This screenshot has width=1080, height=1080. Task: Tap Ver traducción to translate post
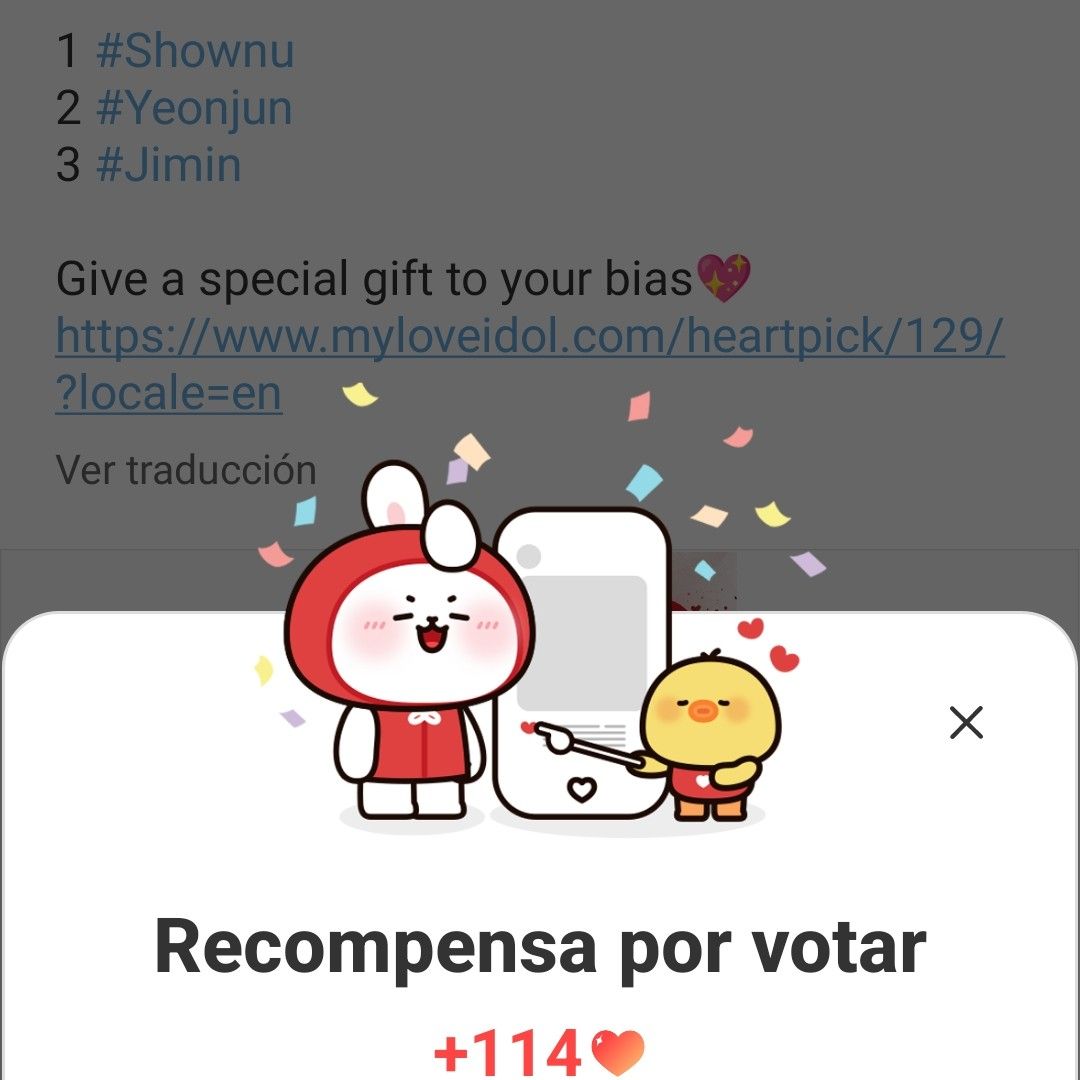click(x=186, y=469)
